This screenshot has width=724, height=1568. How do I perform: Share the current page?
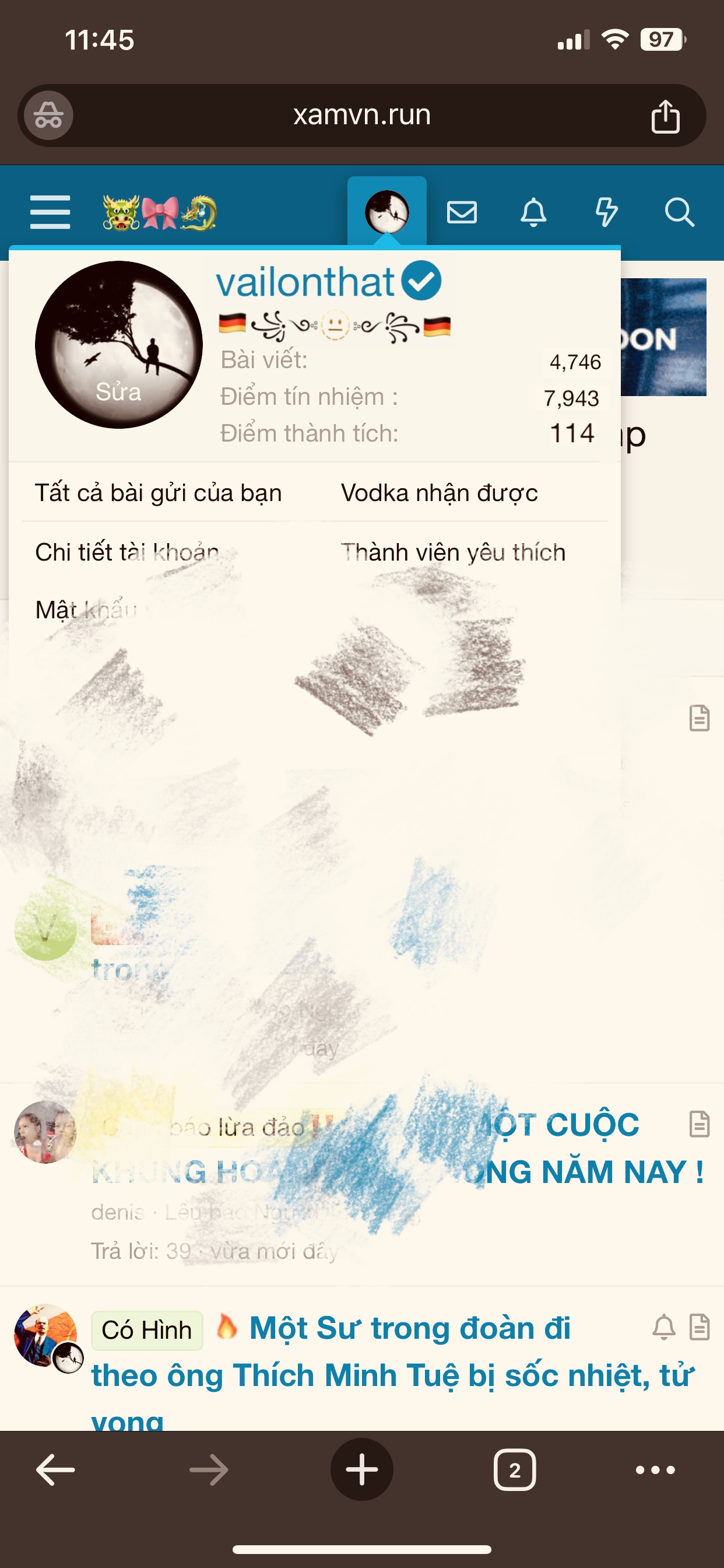(x=665, y=116)
